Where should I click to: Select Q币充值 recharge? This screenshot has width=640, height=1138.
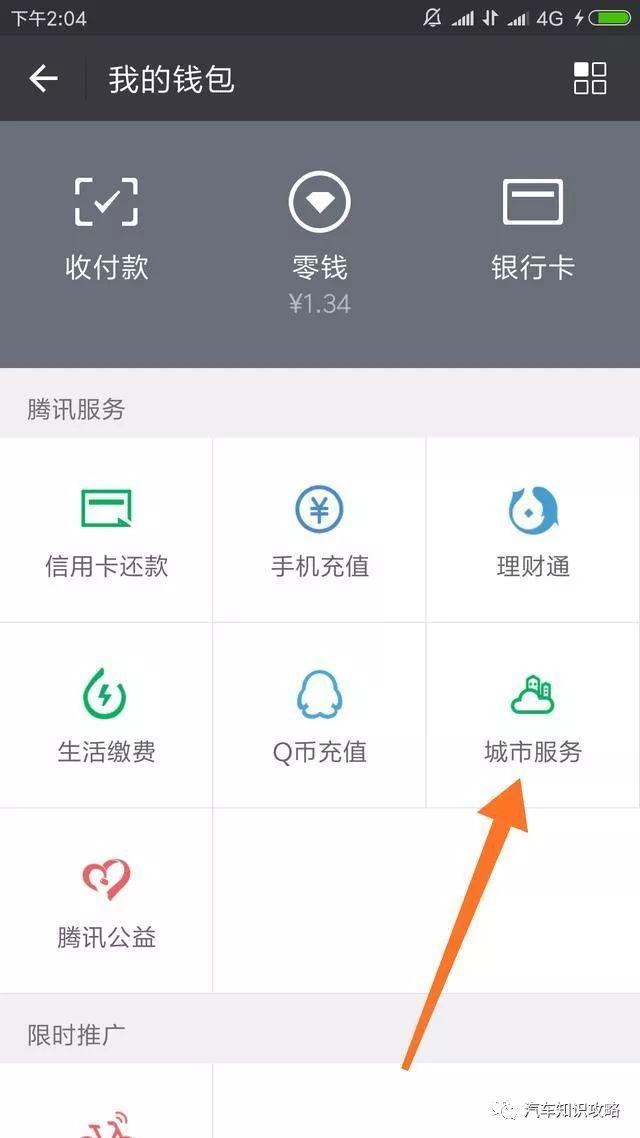(x=320, y=715)
